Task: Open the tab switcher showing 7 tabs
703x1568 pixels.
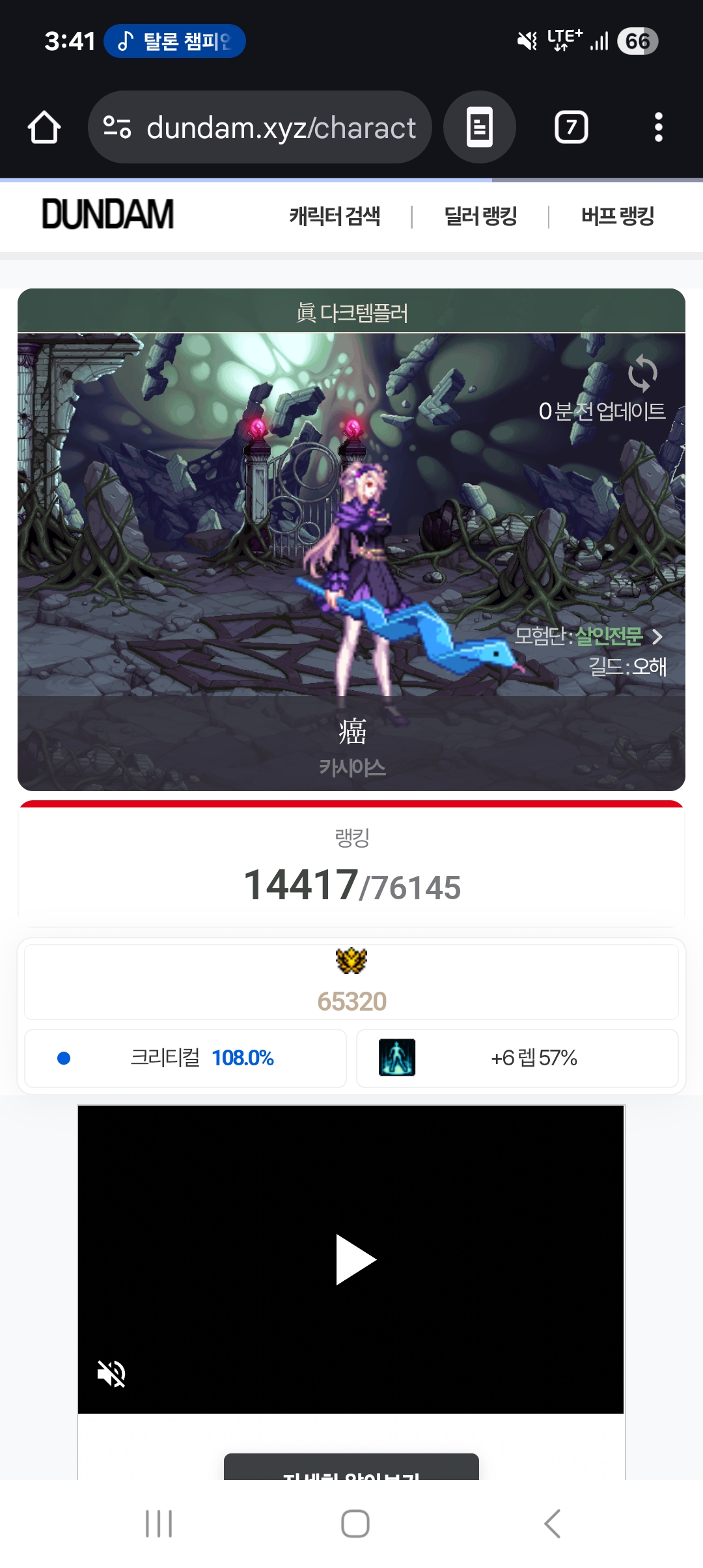Action: pos(571,127)
